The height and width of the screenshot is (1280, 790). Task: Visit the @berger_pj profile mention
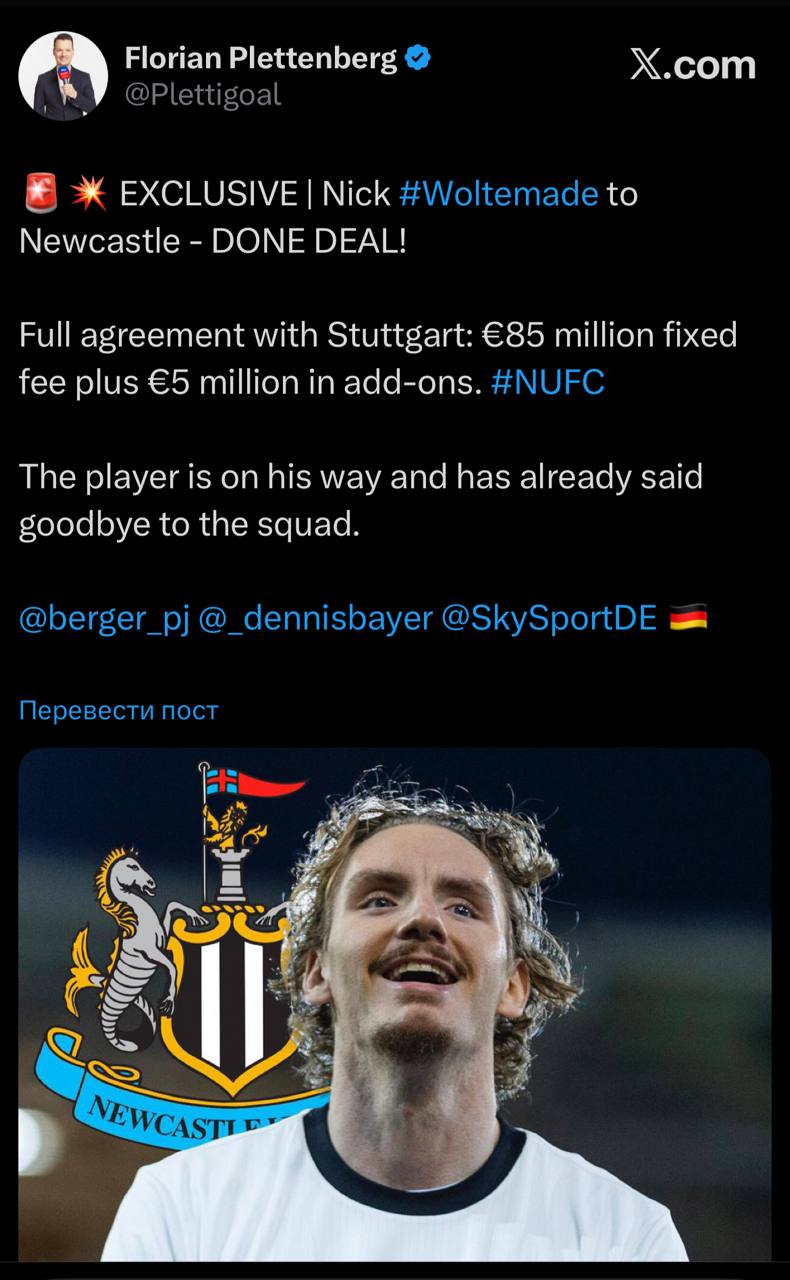104,619
